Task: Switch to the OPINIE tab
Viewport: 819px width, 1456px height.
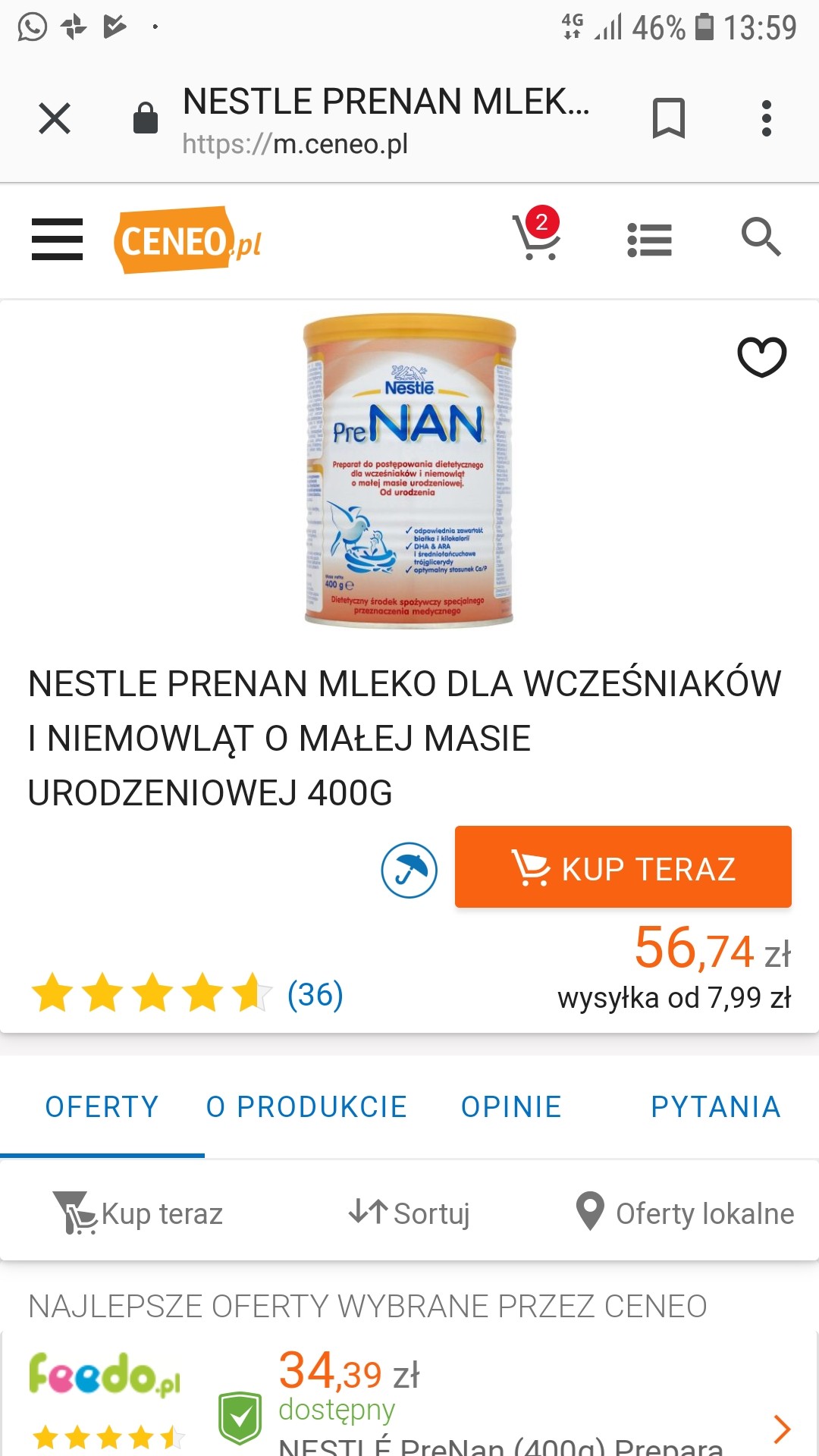Action: tap(511, 1107)
